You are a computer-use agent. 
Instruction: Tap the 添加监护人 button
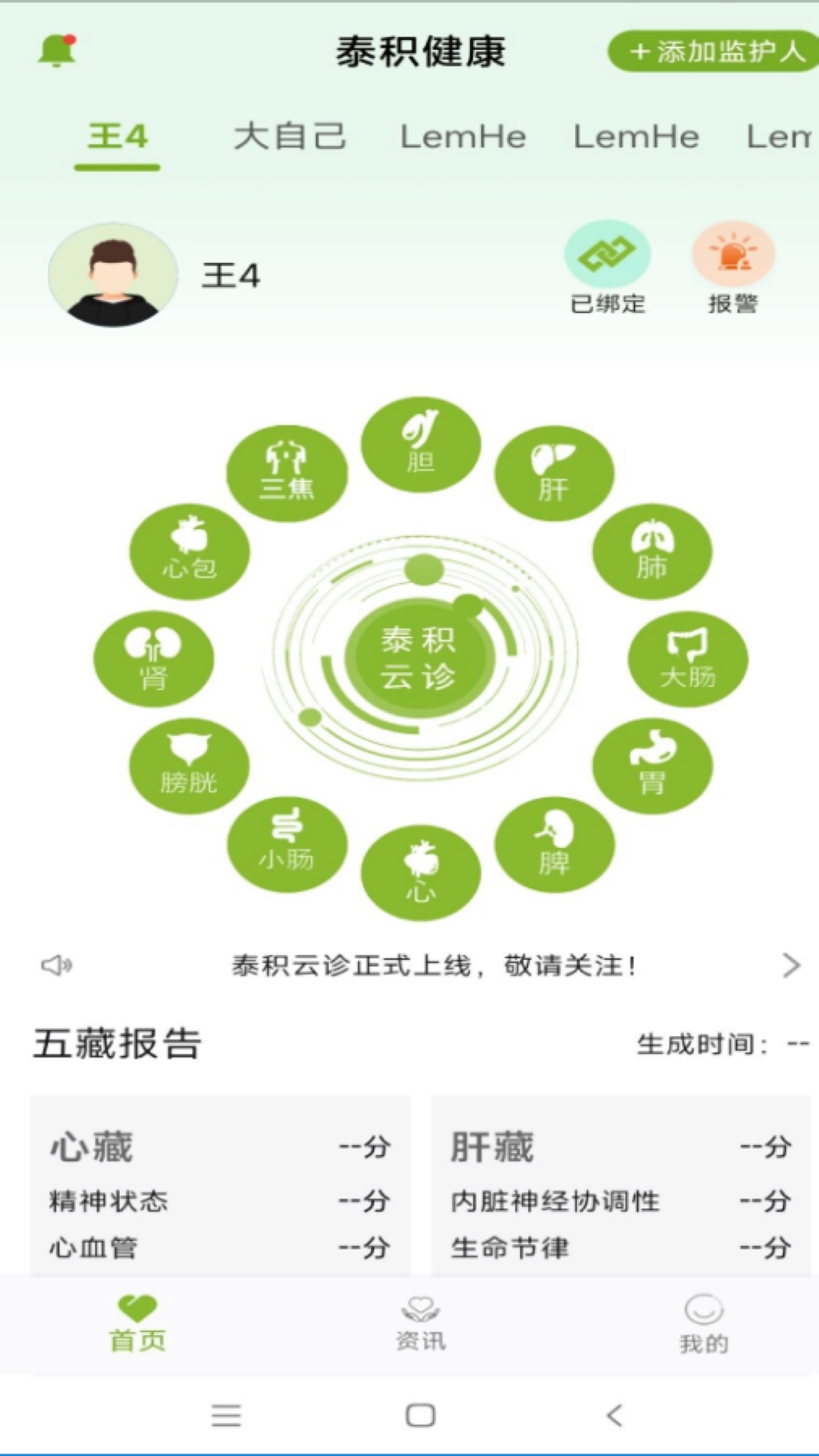714,52
